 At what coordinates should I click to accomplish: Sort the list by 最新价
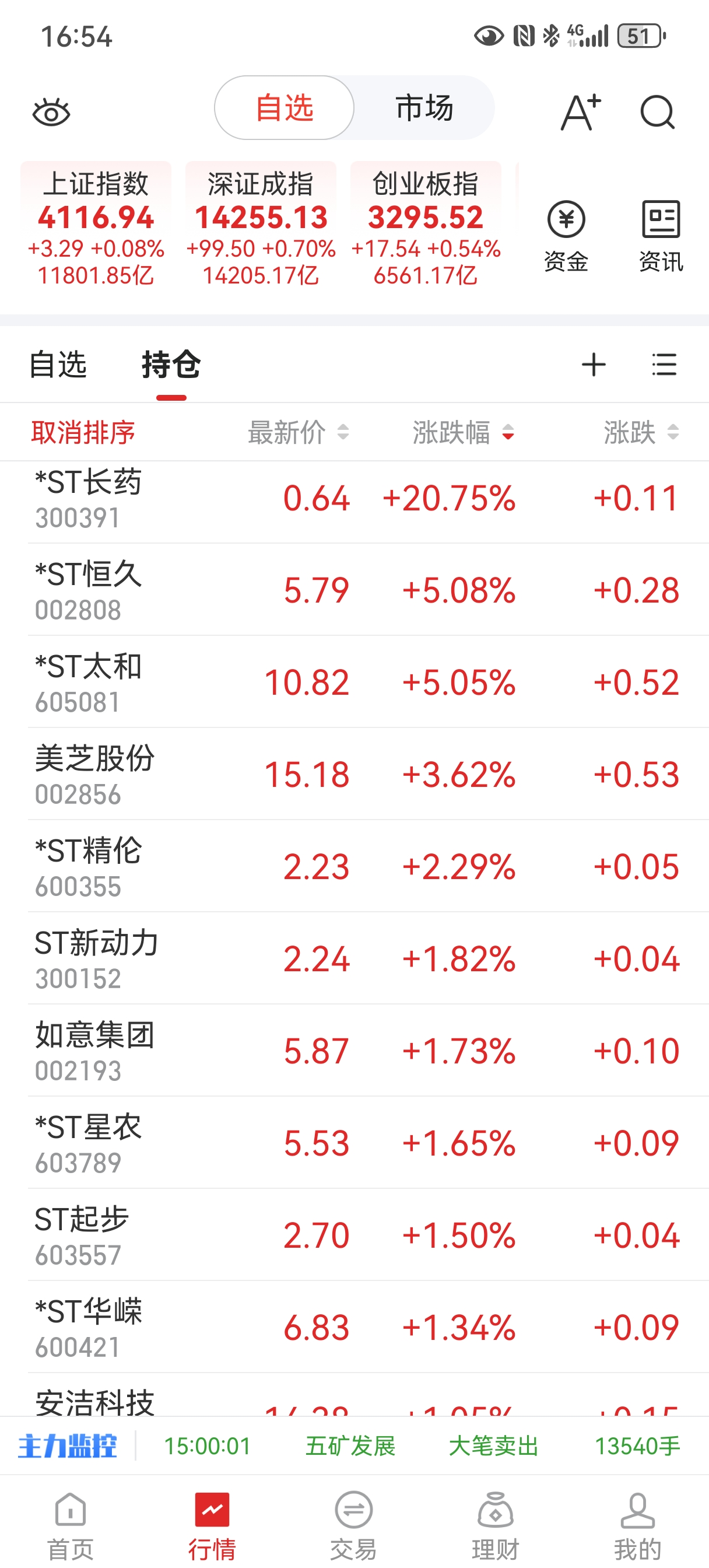[297, 432]
